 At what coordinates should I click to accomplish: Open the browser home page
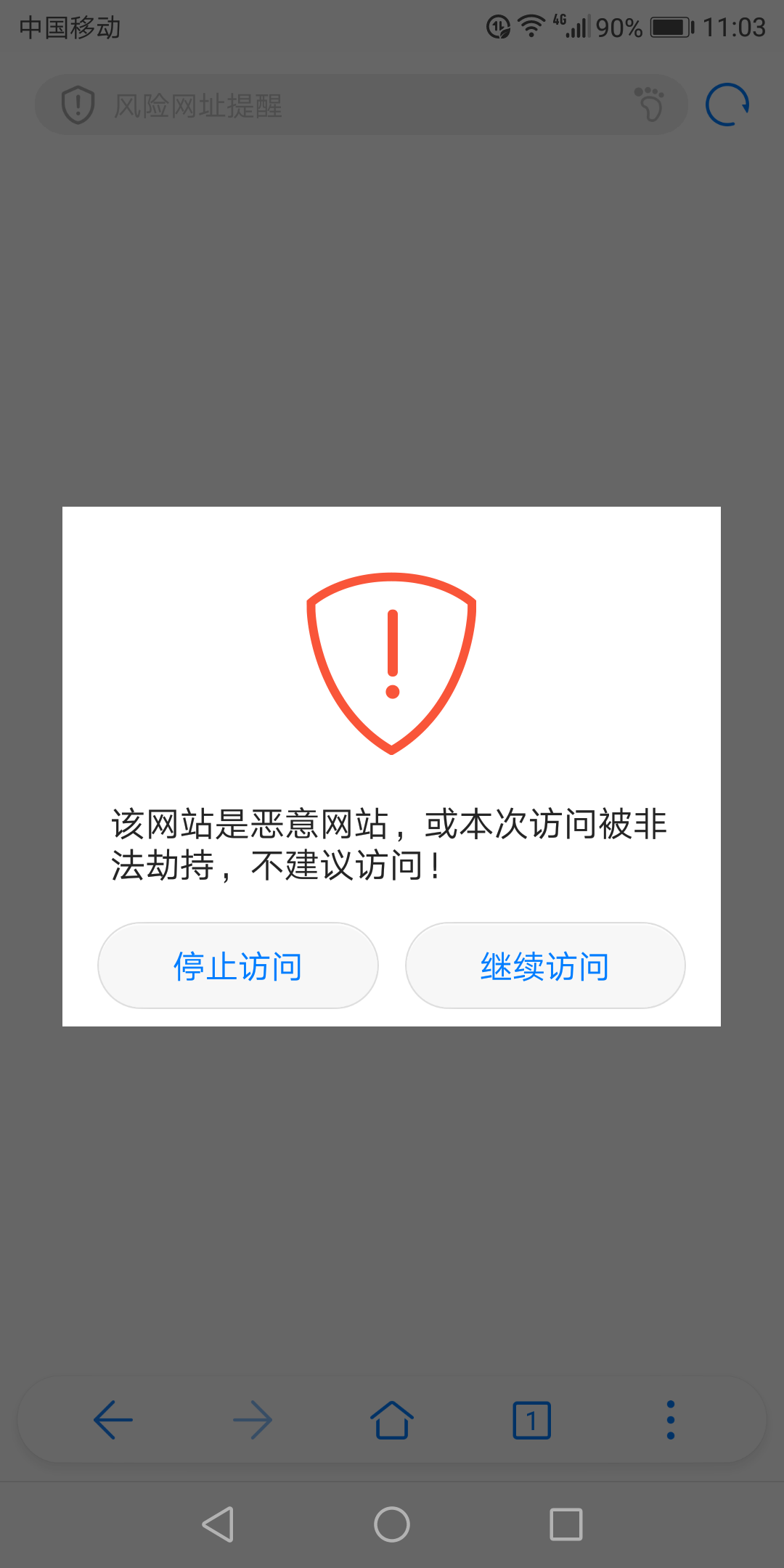click(392, 1420)
